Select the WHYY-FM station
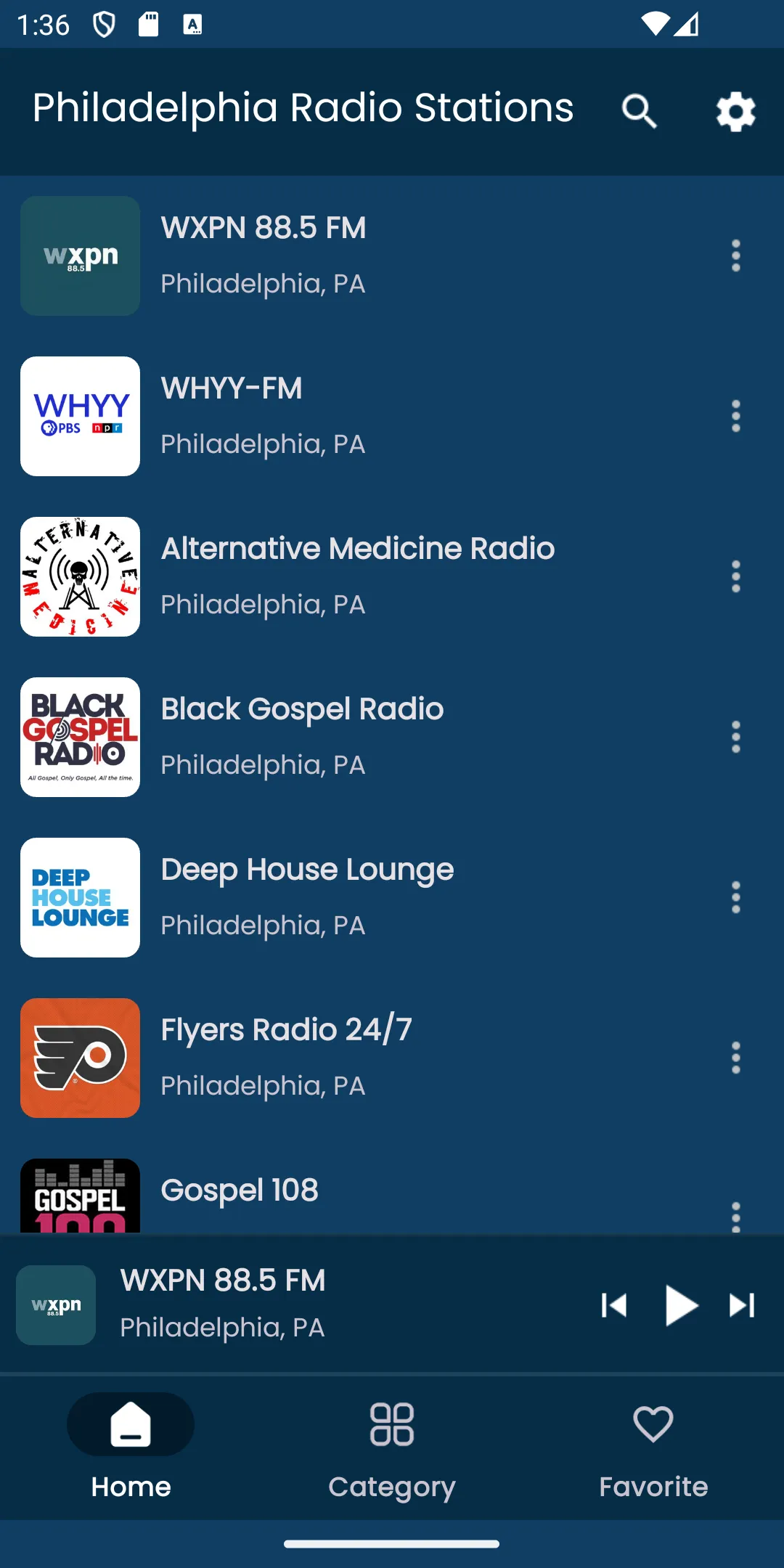784x1568 pixels. coord(392,416)
